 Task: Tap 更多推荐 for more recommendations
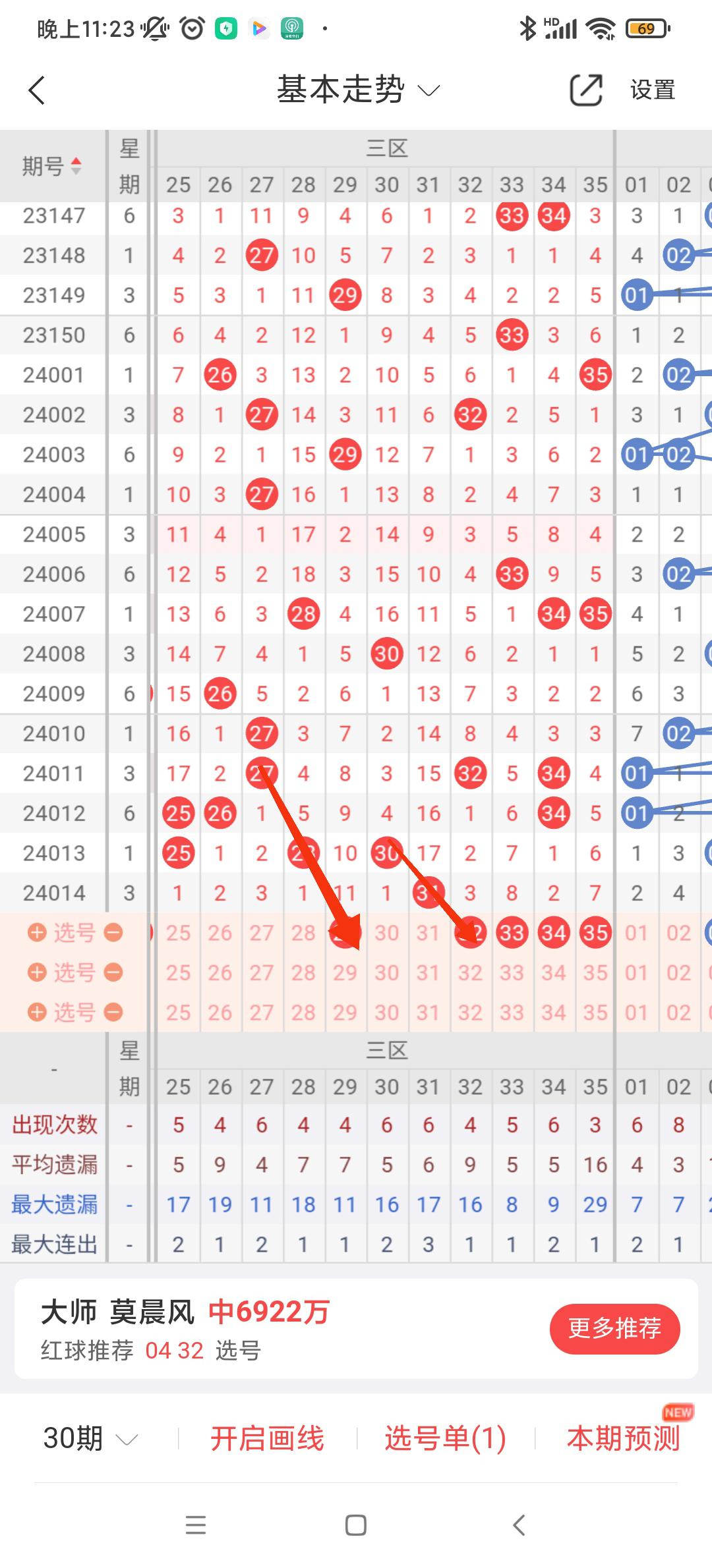(614, 1329)
